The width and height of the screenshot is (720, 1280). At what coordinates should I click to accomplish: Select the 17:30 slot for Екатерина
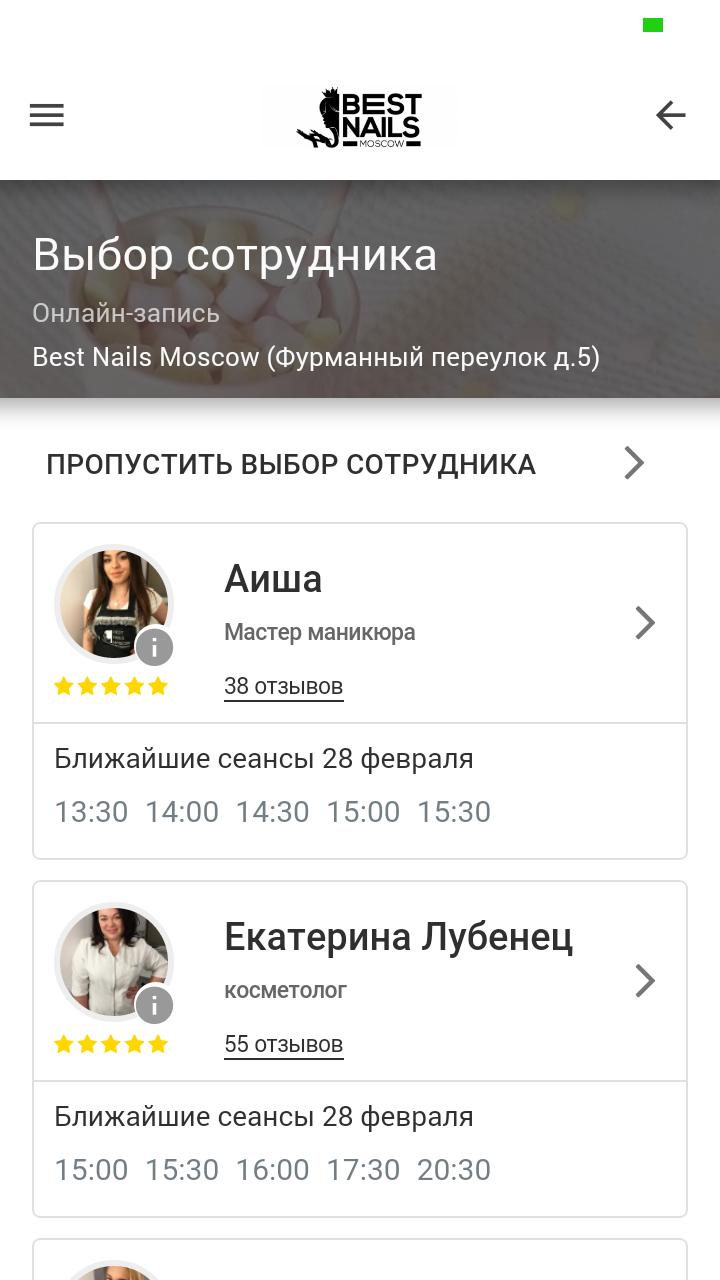point(364,1169)
